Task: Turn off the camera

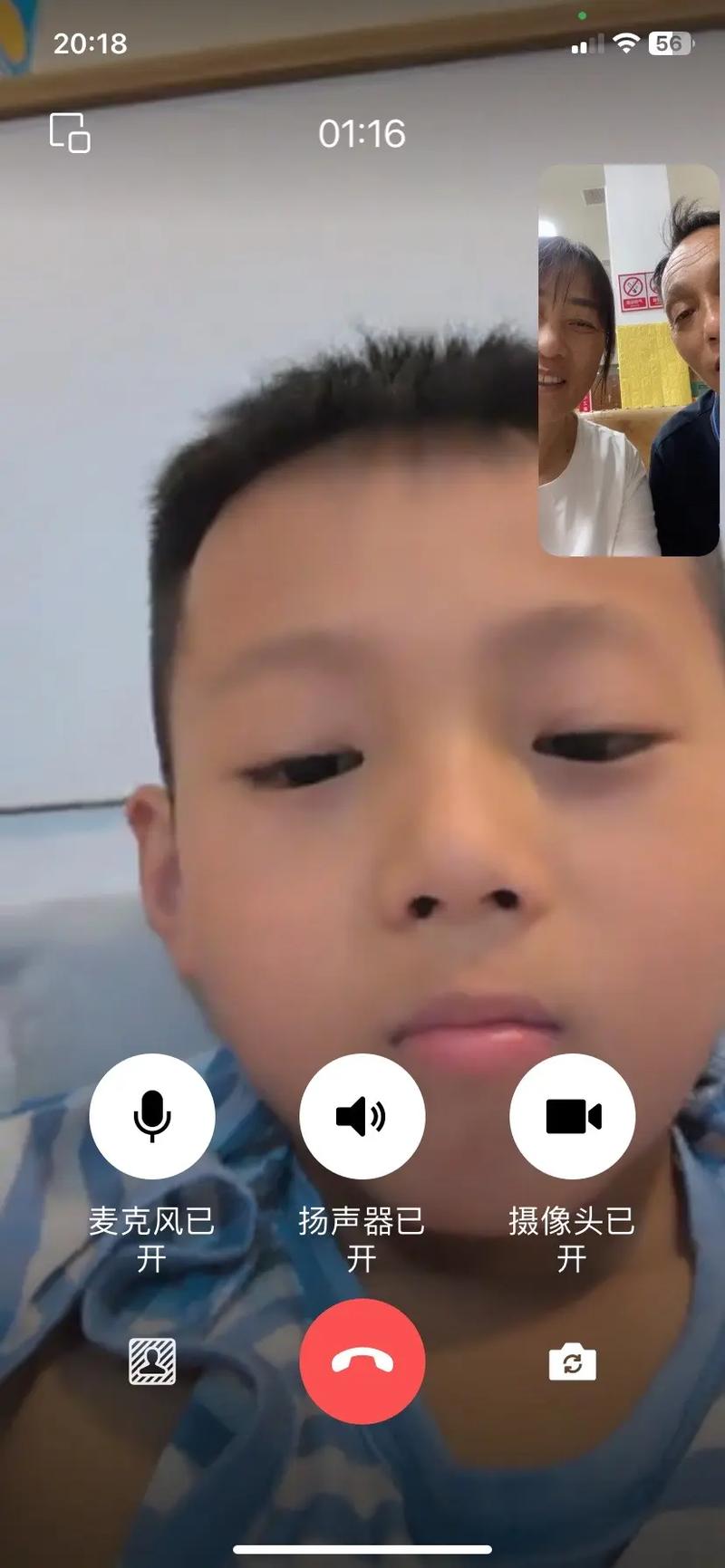Action: (x=572, y=1116)
